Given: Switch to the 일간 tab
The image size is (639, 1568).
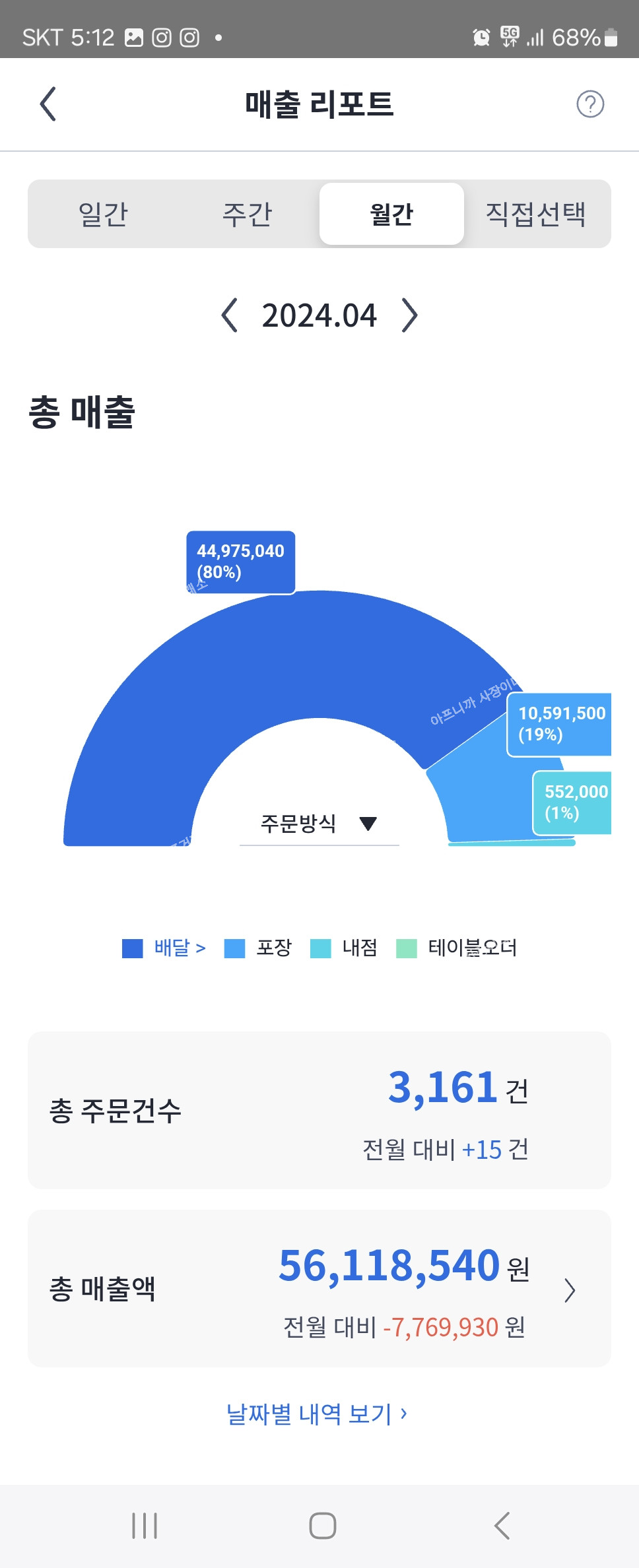Looking at the screenshot, I should (x=103, y=214).
